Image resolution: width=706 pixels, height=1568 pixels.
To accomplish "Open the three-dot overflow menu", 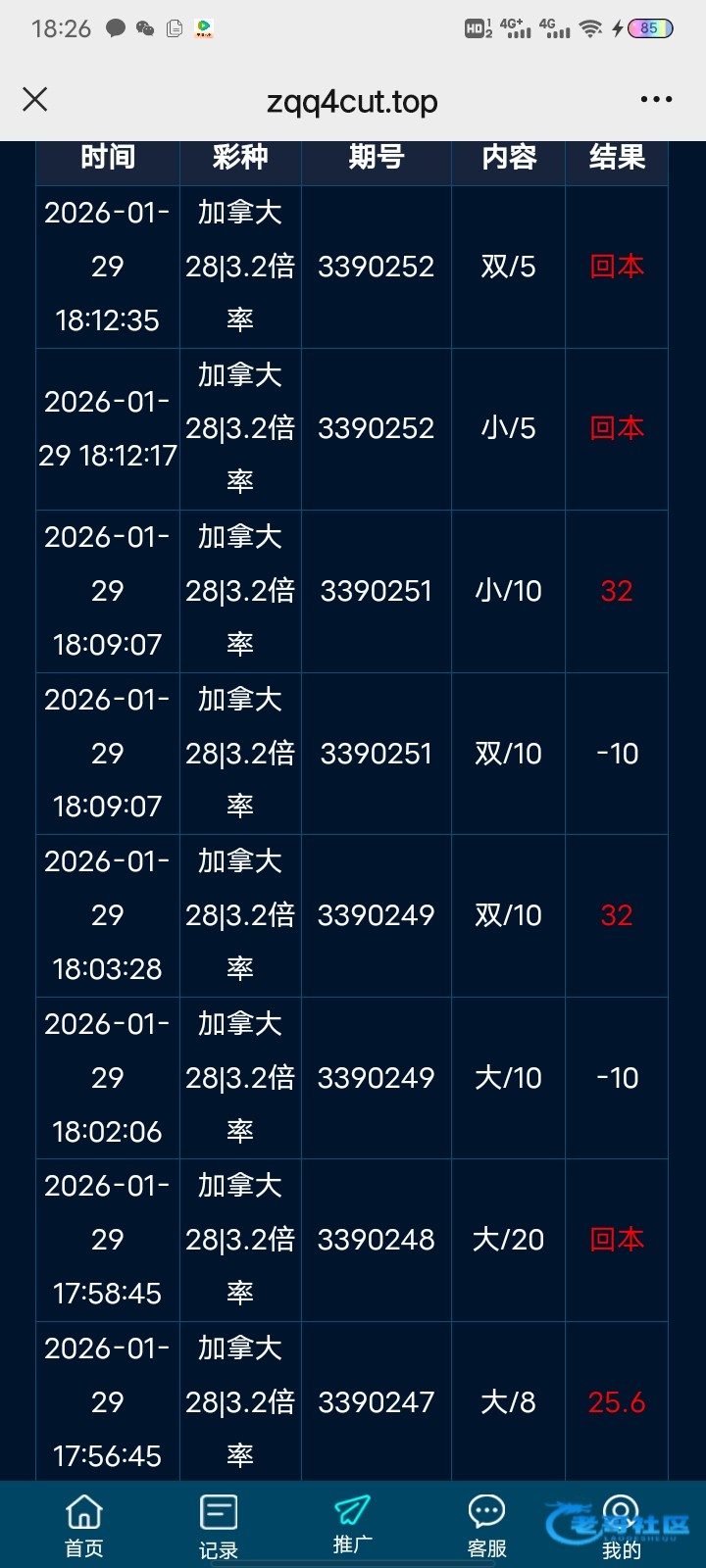I will coord(656,99).
